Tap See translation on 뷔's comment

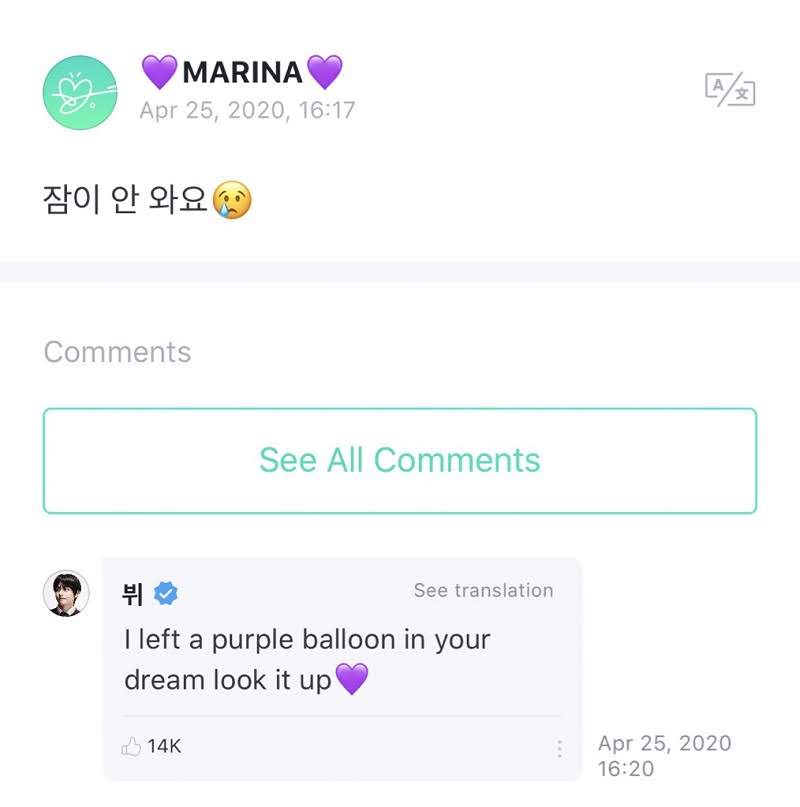[x=483, y=591]
